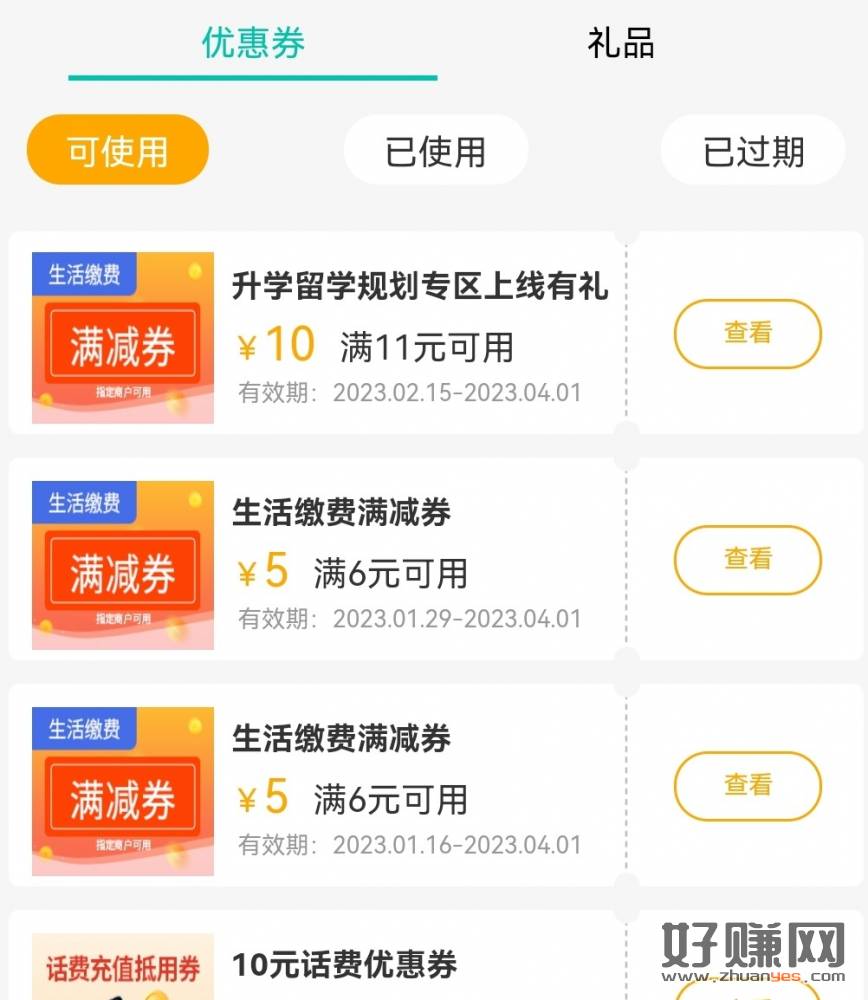Open the 10元话费优惠券 card
868x1000 pixels.
(344, 964)
